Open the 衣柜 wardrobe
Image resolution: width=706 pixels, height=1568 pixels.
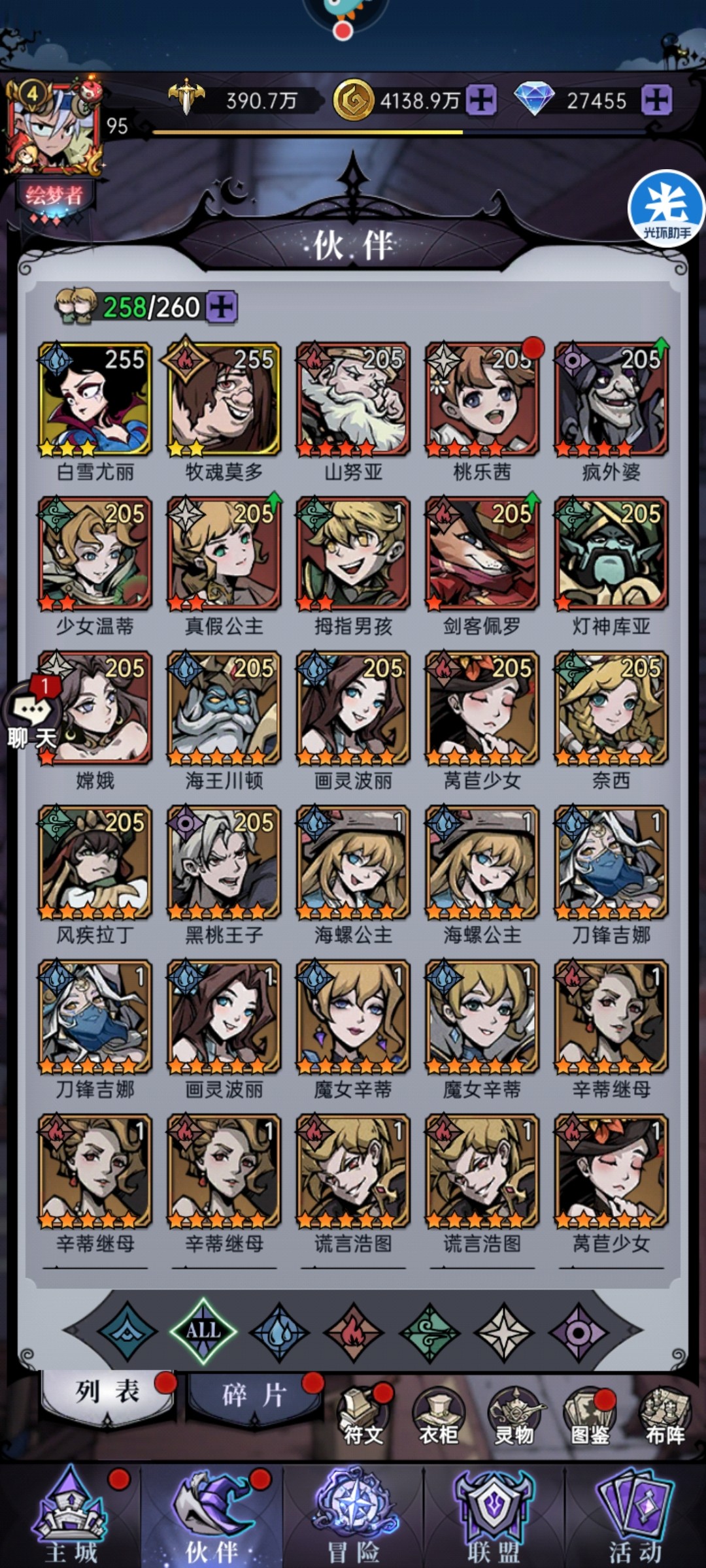pyautogui.click(x=439, y=1416)
